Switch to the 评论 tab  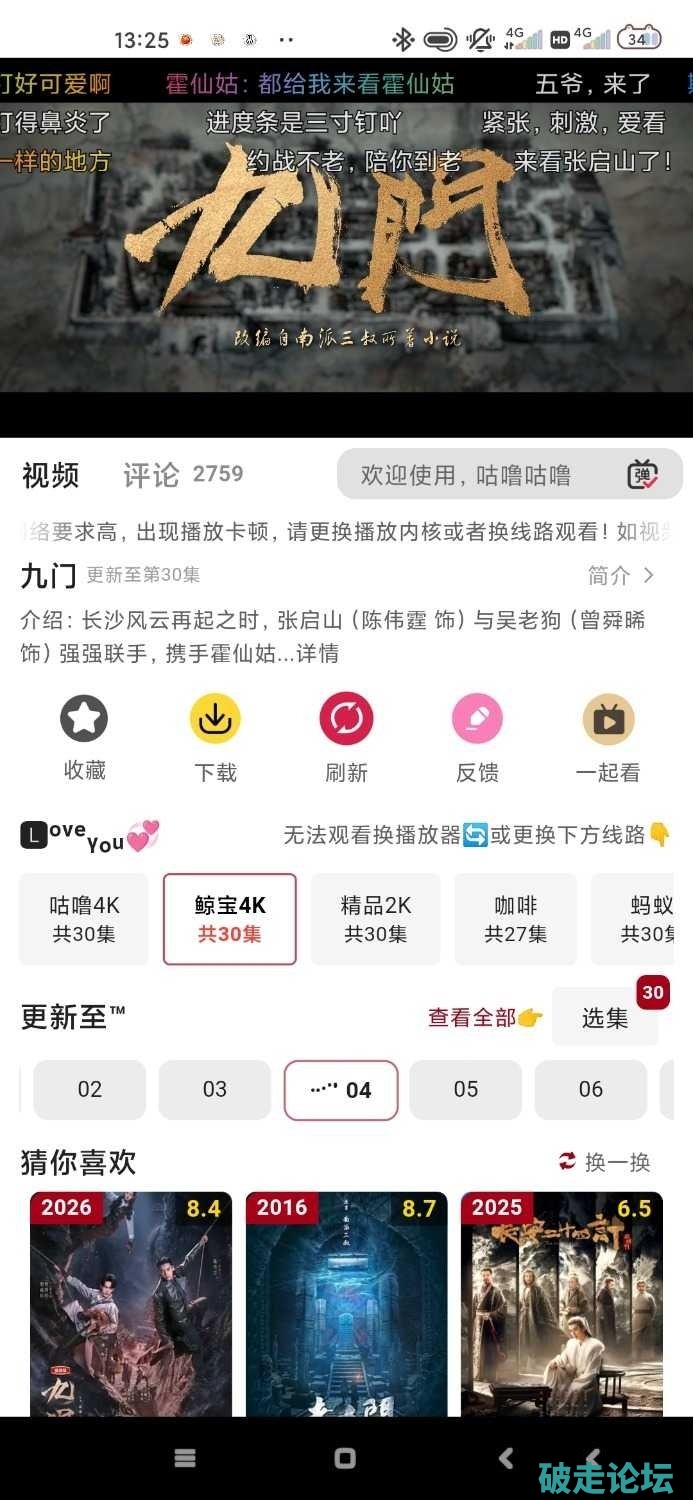point(151,475)
